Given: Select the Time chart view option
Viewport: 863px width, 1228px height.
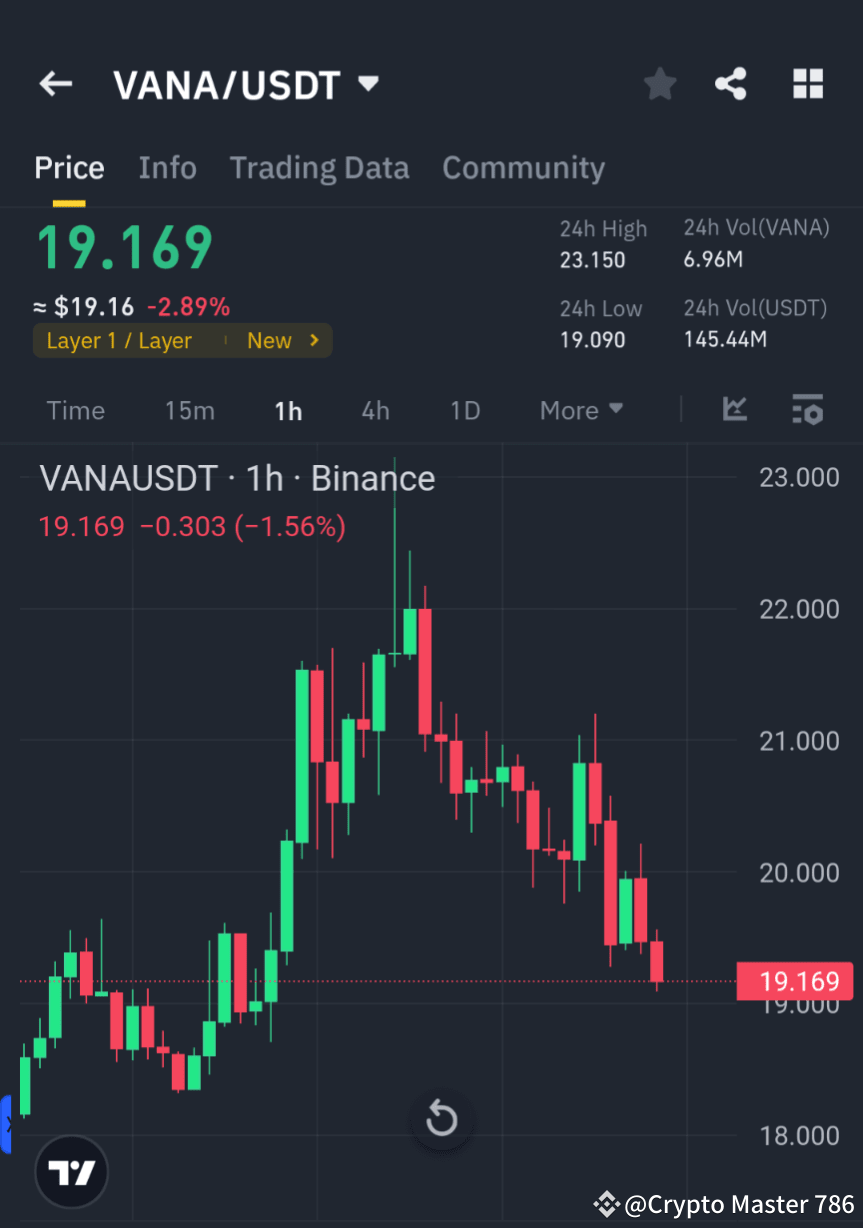Looking at the screenshot, I should coord(76,410).
